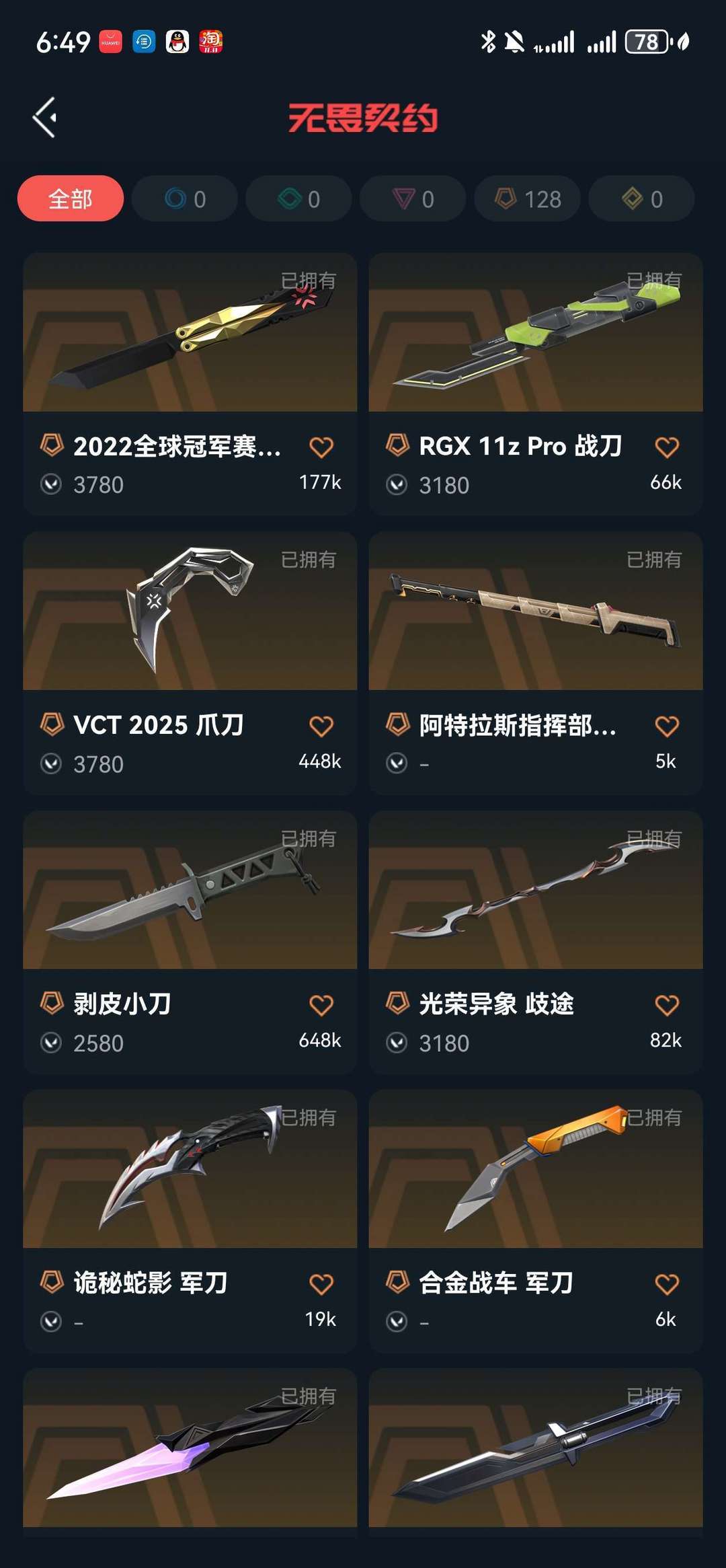The width and height of the screenshot is (726, 1568).
Task: Filter by the yellow diamond tier
Action: (641, 198)
